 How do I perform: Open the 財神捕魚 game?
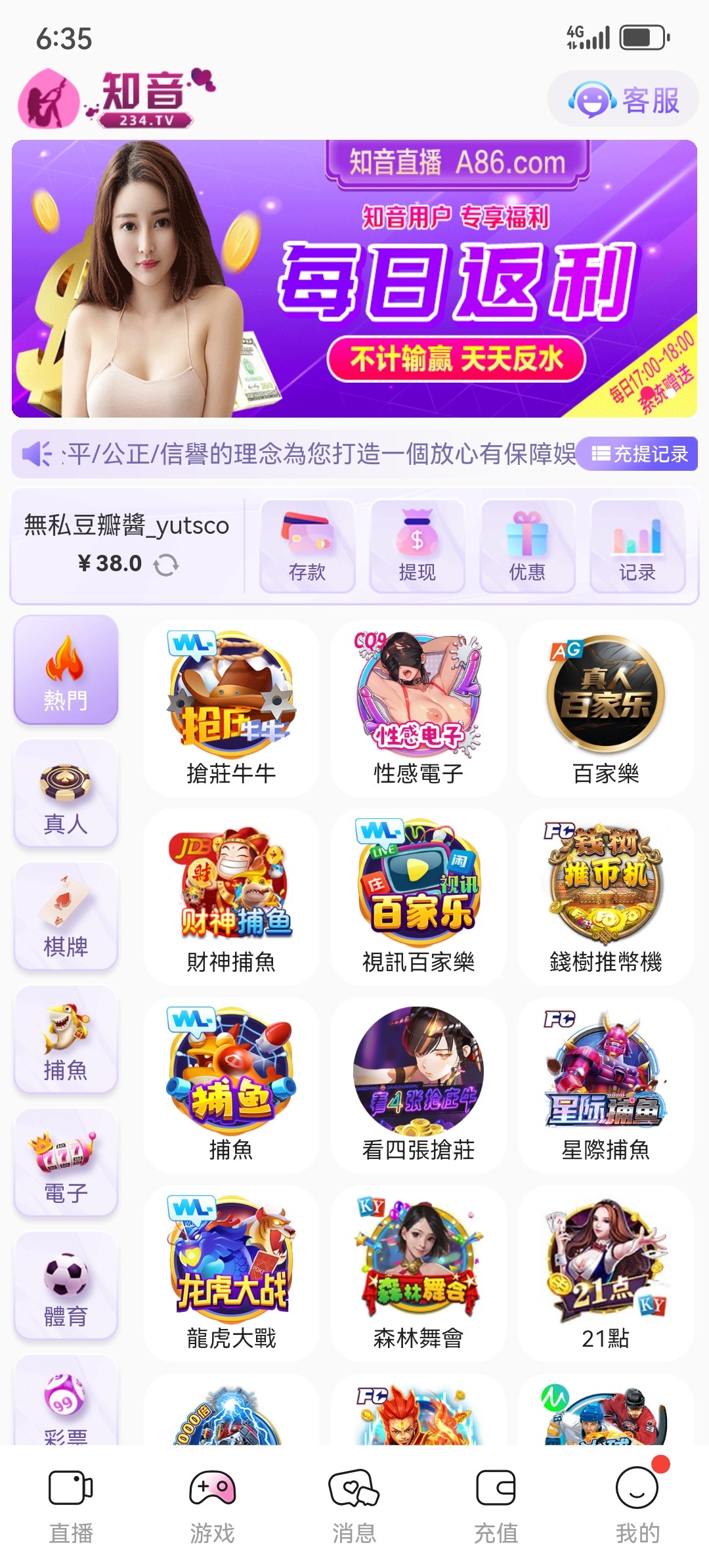tap(231, 897)
